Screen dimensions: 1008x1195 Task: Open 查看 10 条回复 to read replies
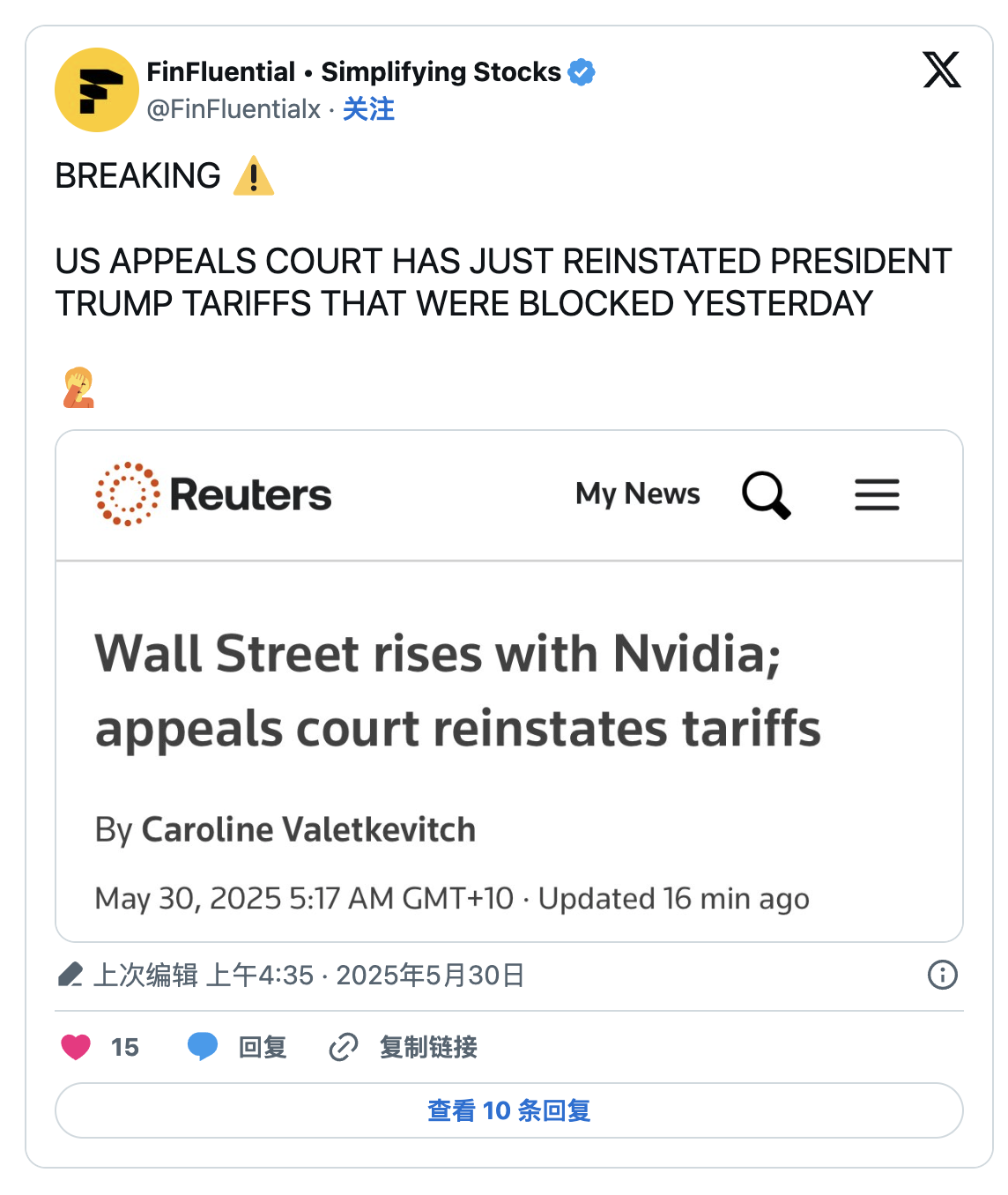pyautogui.click(x=508, y=1110)
